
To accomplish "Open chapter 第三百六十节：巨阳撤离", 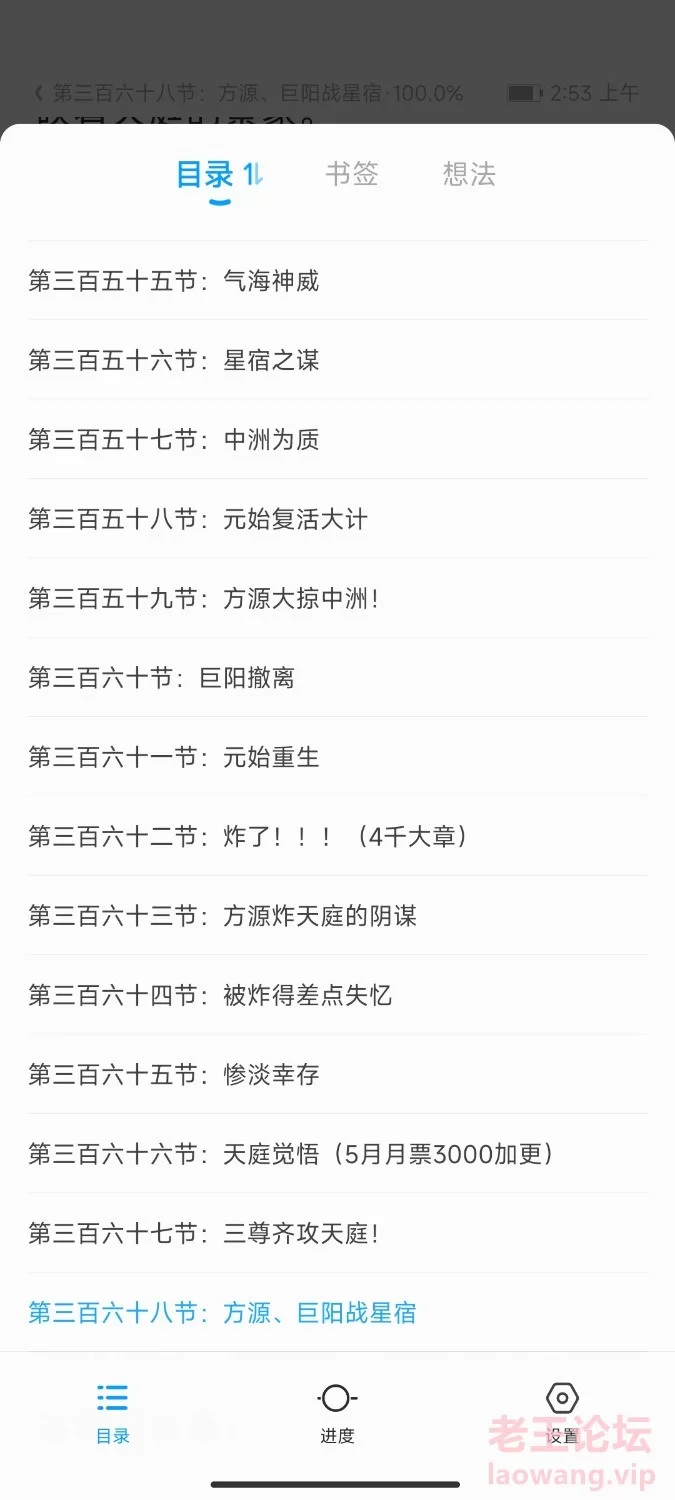I will (338, 678).
